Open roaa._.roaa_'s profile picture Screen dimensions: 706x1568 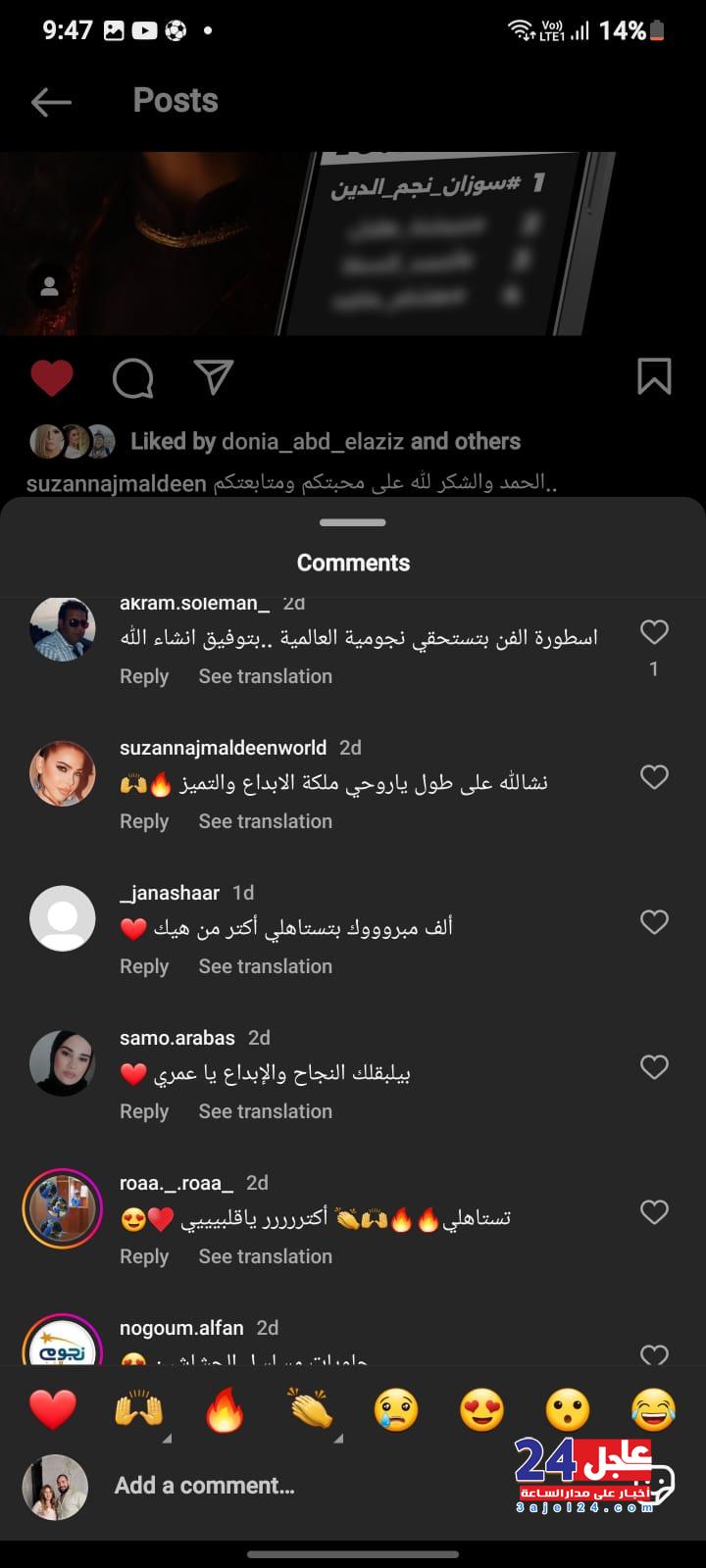[x=63, y=1208]
